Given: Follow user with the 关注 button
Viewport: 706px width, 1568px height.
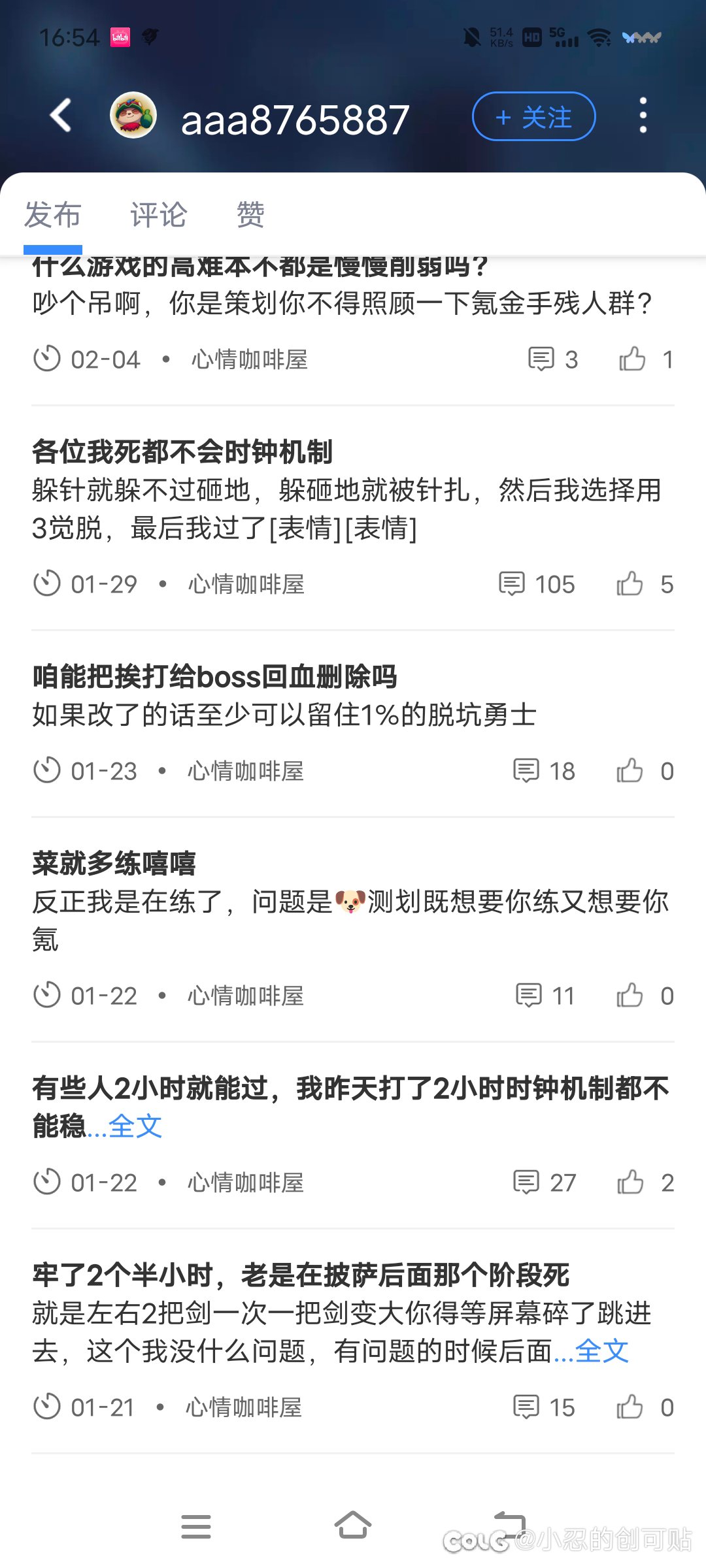Looking at the screenshot, I should point(533,117).
